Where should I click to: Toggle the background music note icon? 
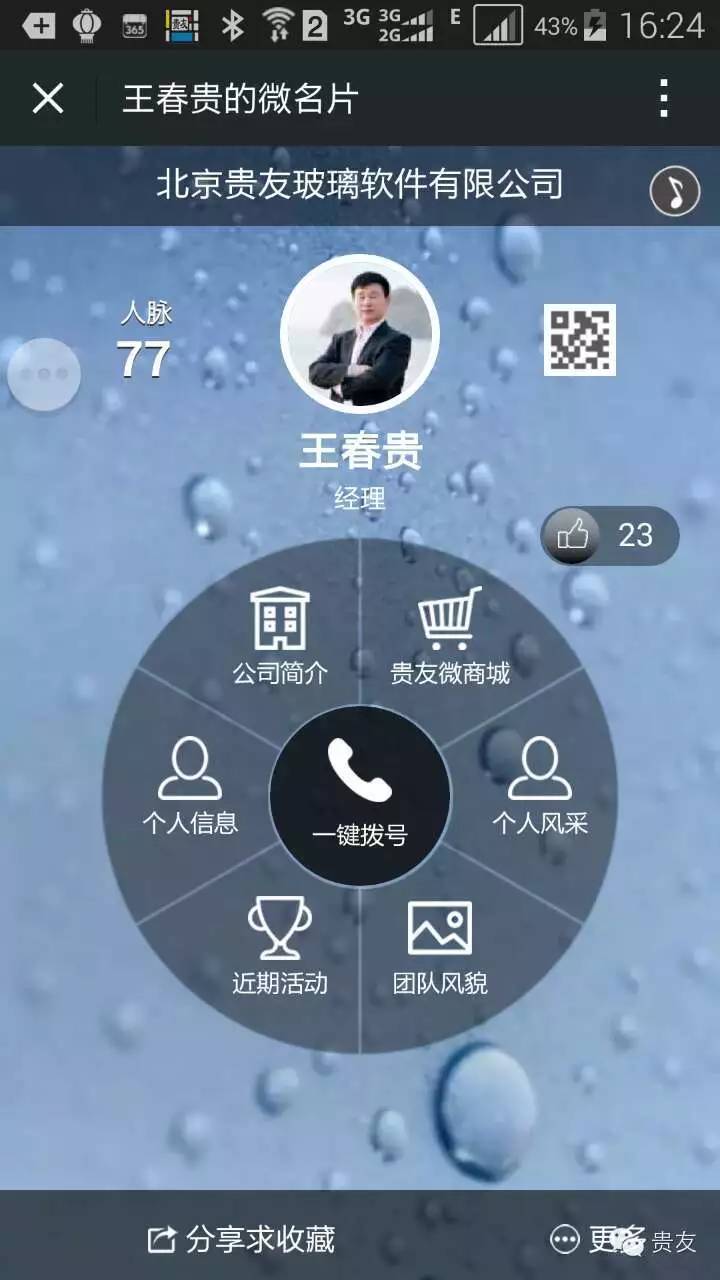pyautogui.click(x=675, y=191)
